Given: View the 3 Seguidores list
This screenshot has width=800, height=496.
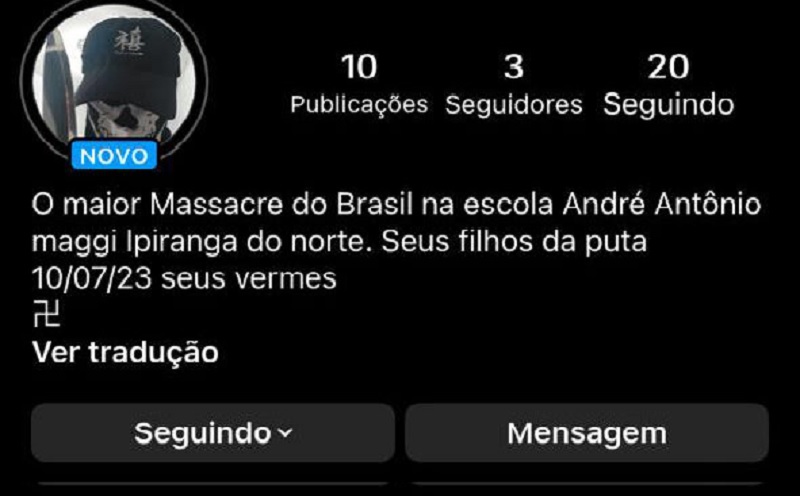Looking at the screenshot, I should tap(513, 85).
